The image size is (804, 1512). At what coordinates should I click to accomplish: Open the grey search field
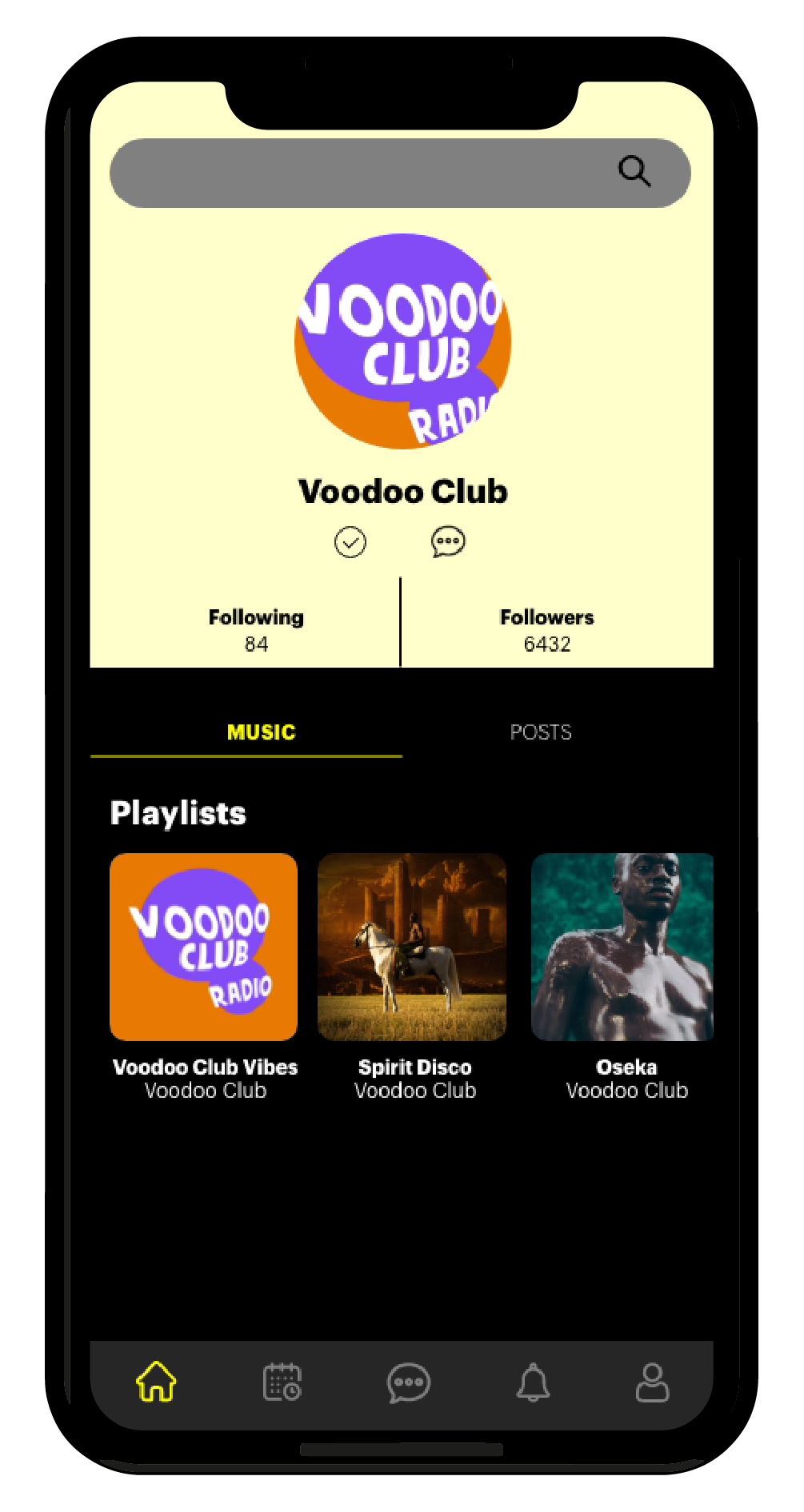click(400, 174)
